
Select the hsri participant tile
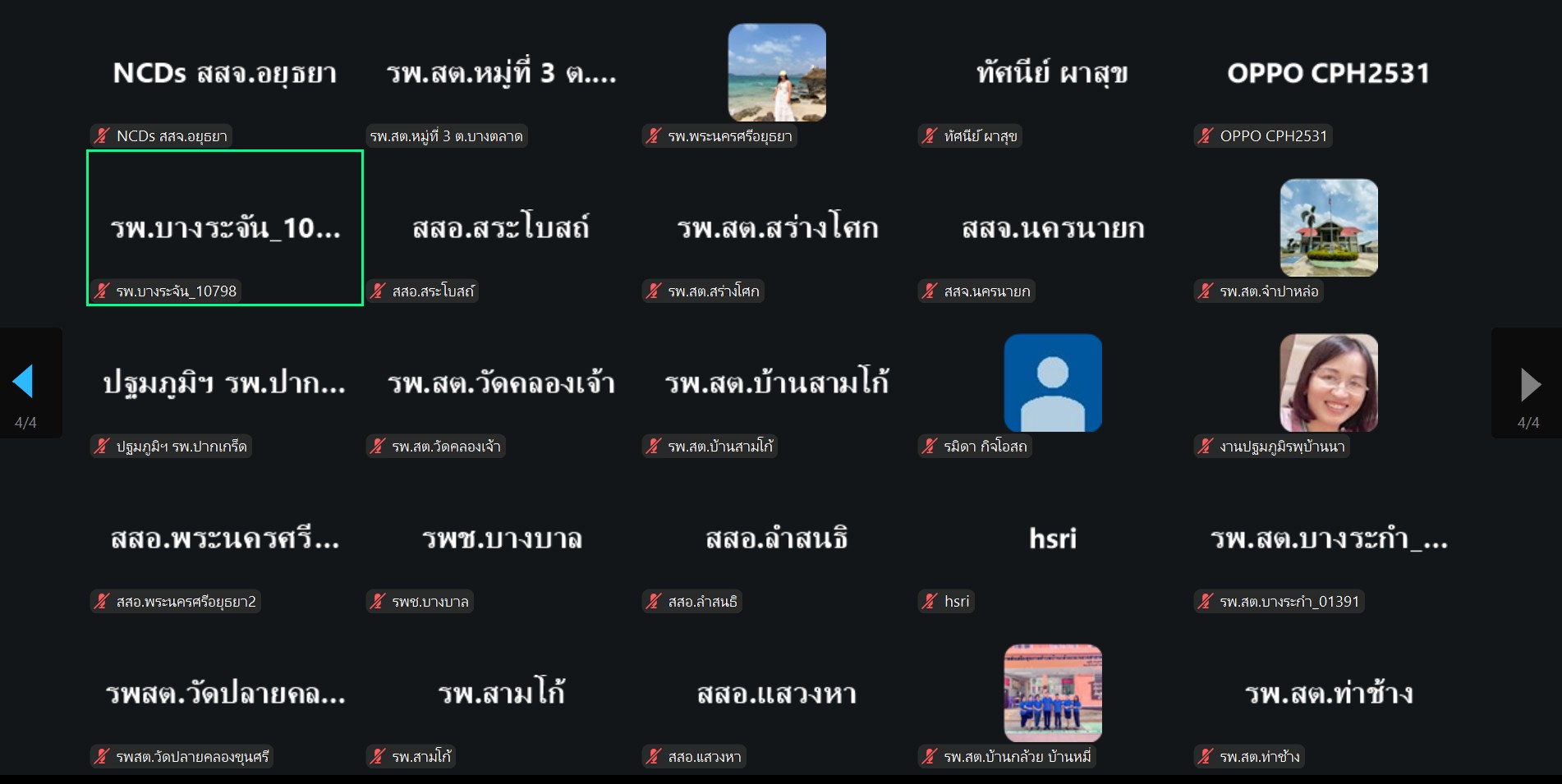tap(1052, 539)
